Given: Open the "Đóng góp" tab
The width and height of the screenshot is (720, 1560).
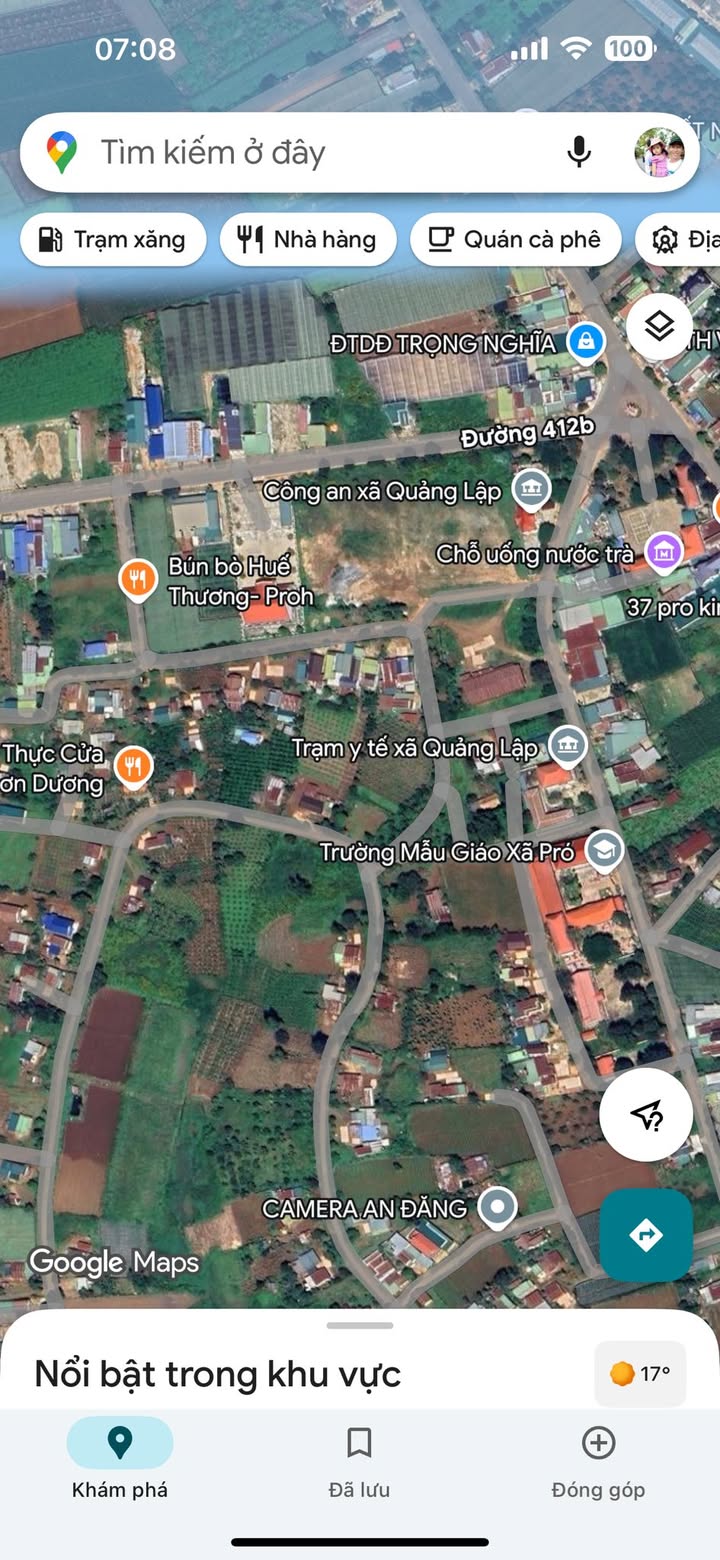Looking at the screenshot, I should [x=598, y=1460].
